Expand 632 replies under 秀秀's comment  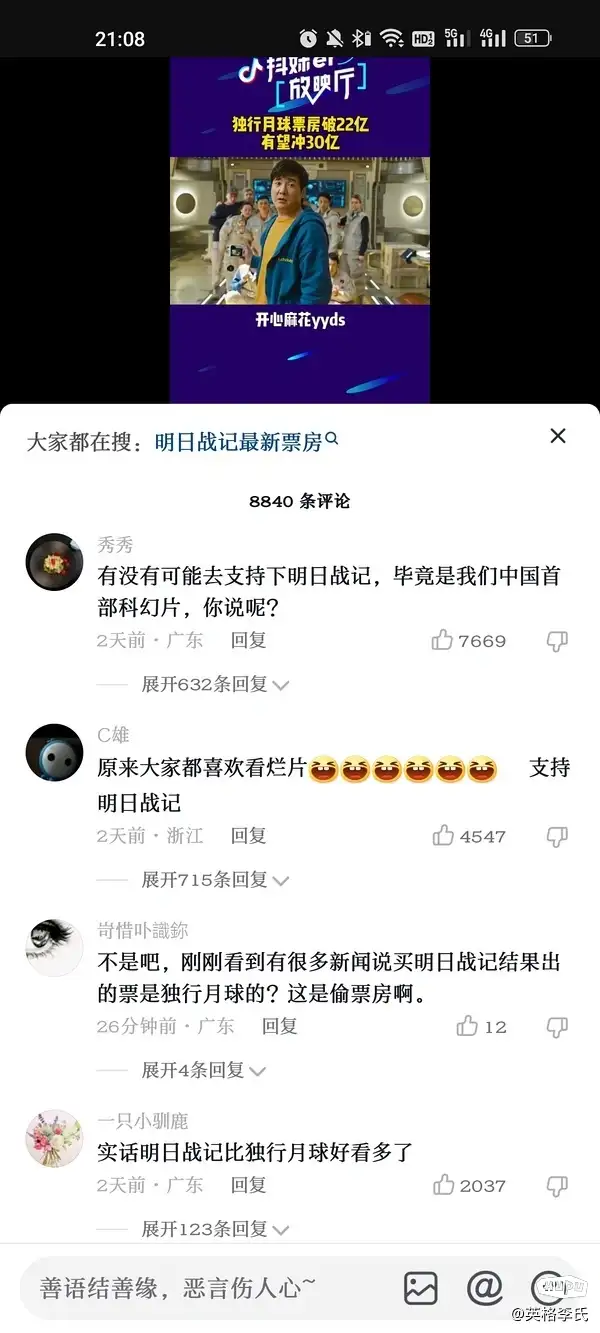click(214, 685)
